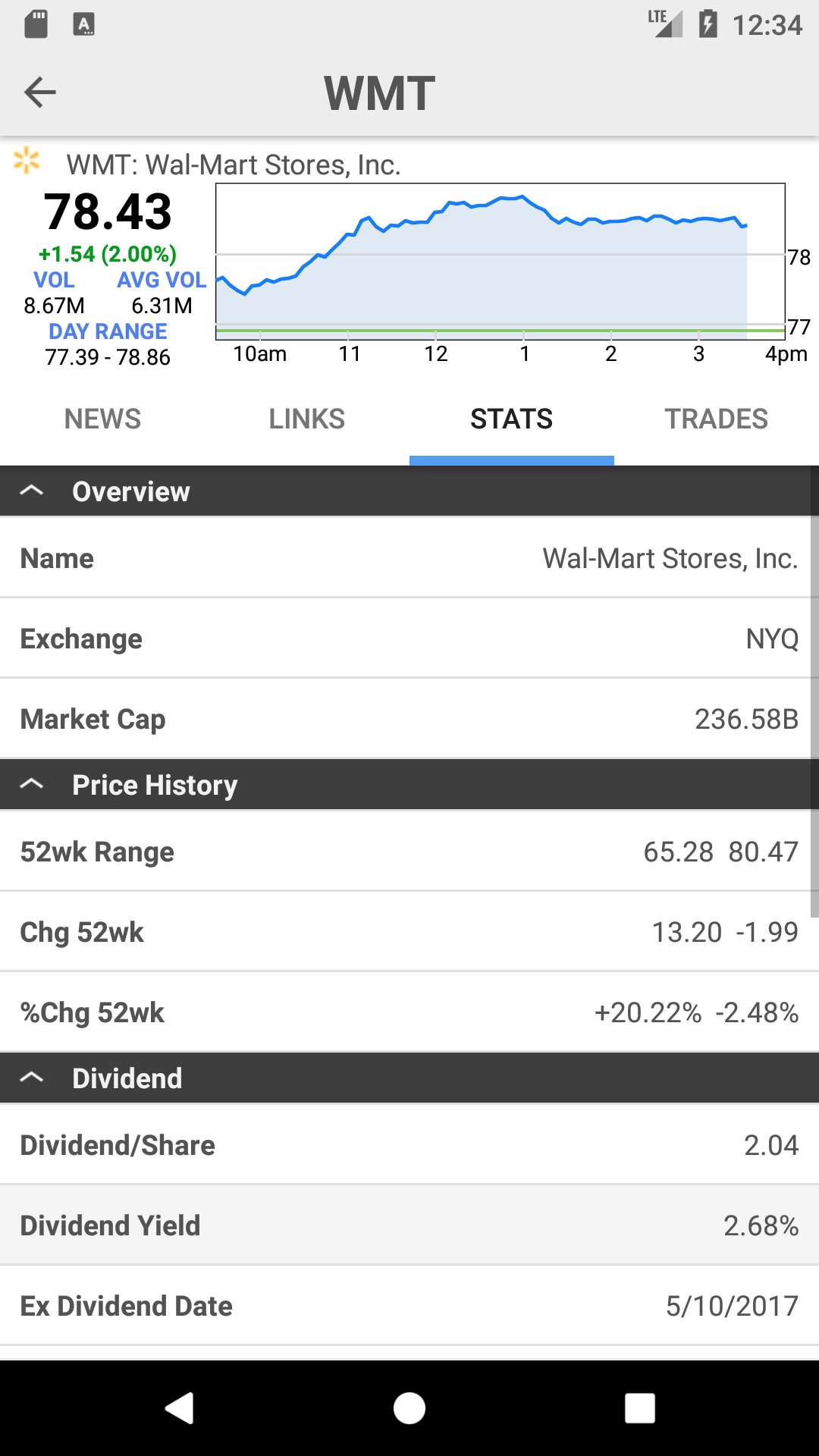This screenshot has width=819, height=1456.
Task: Go back using the app bar arrow
Action: click(x=40, y=93)
